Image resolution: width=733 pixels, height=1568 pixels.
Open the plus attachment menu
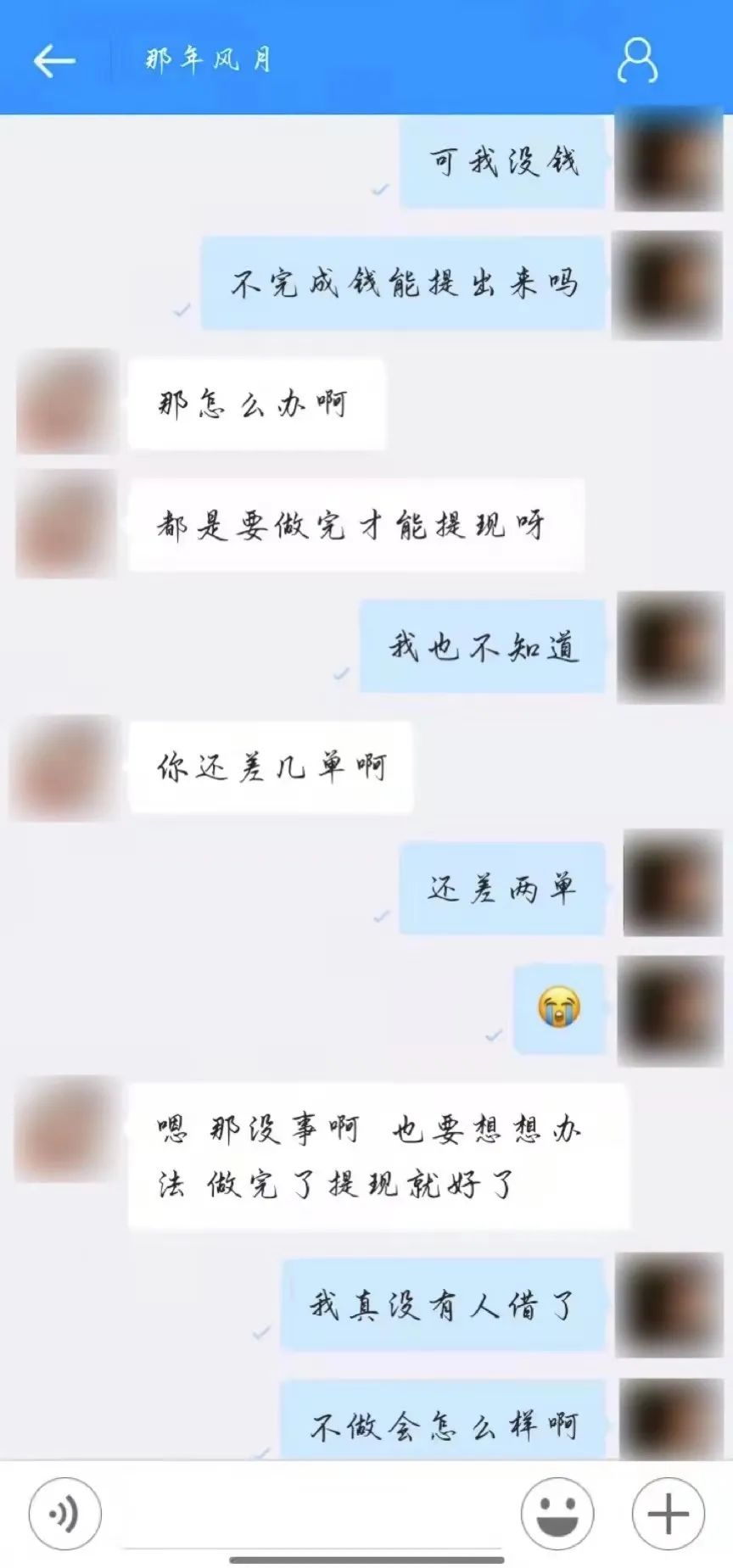tap(669, 1514)
